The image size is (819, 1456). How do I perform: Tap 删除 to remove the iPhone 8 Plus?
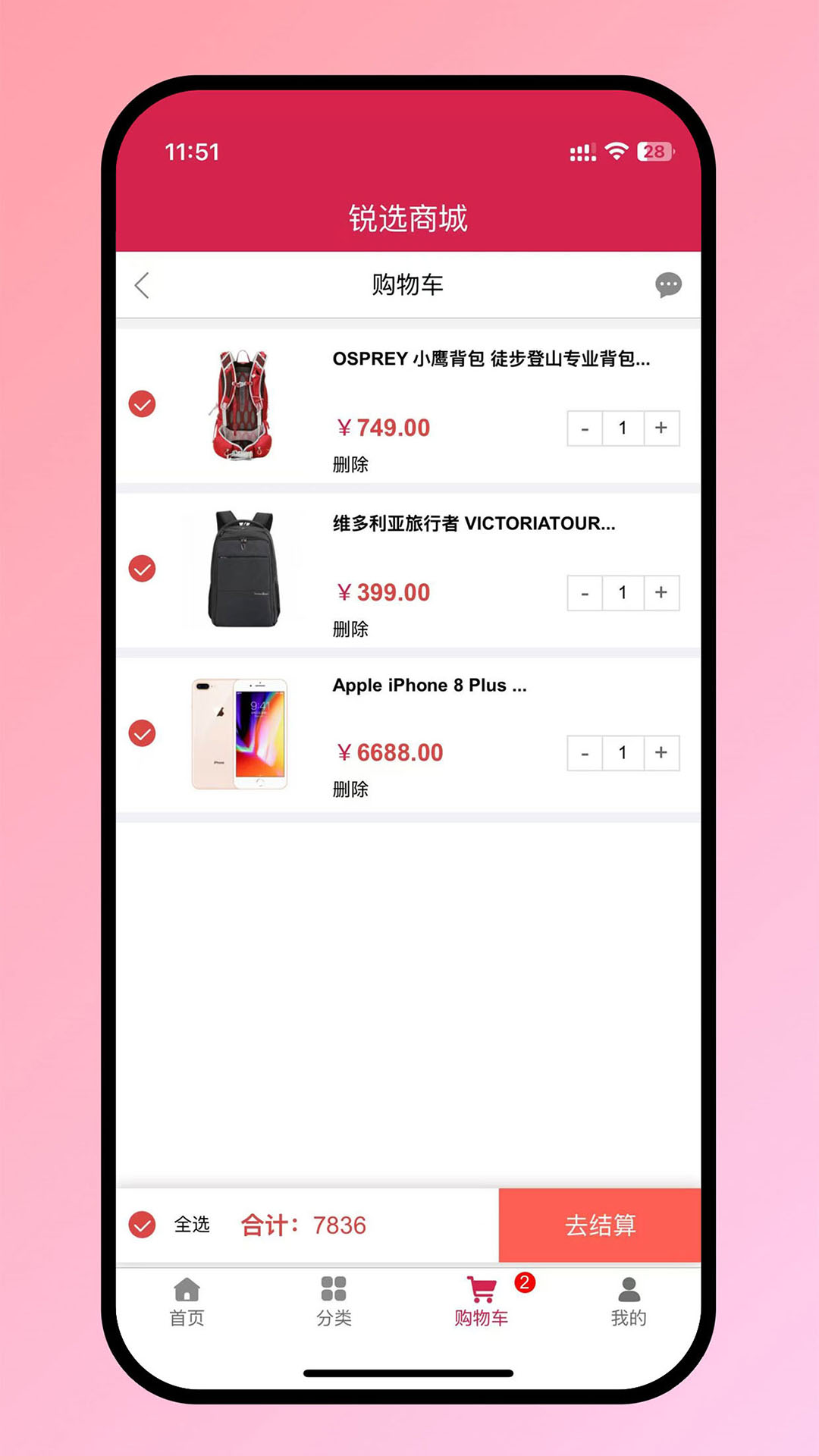tap(351, 790)
